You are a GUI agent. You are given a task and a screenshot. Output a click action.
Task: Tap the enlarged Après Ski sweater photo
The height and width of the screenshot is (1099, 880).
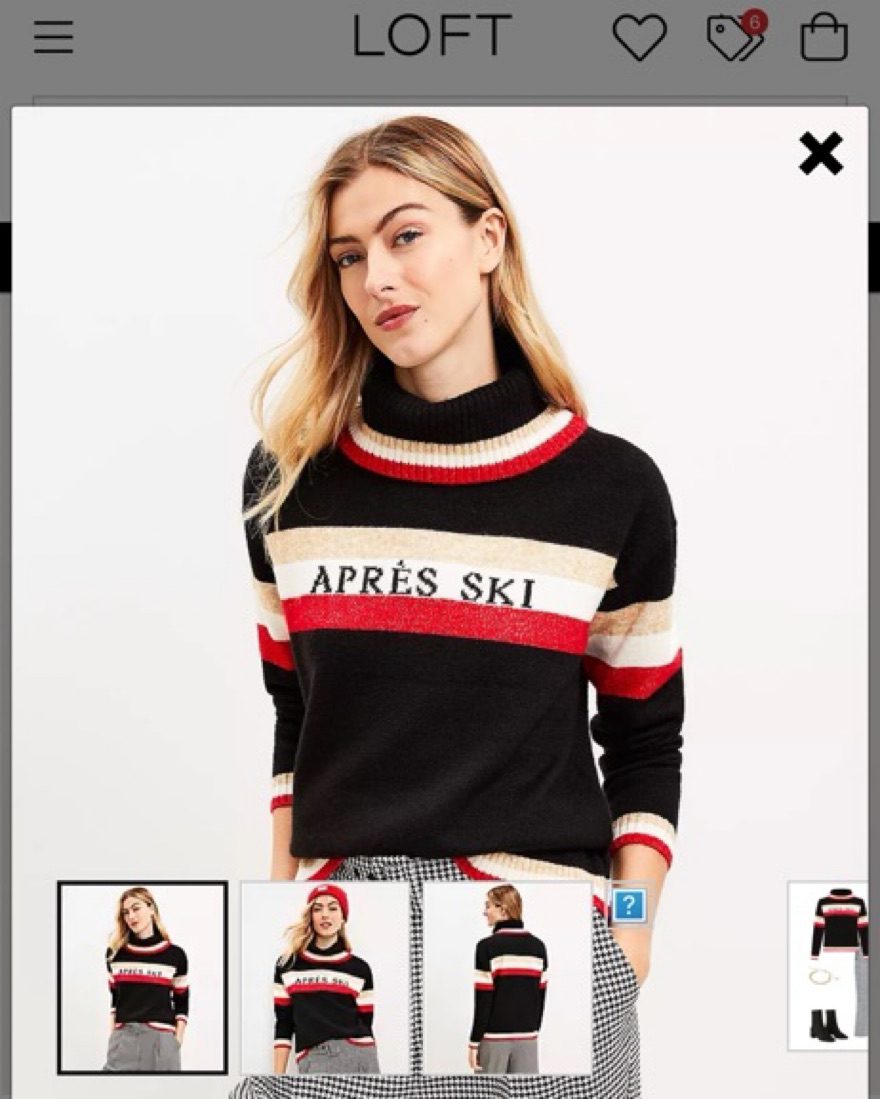coord(440,500)
